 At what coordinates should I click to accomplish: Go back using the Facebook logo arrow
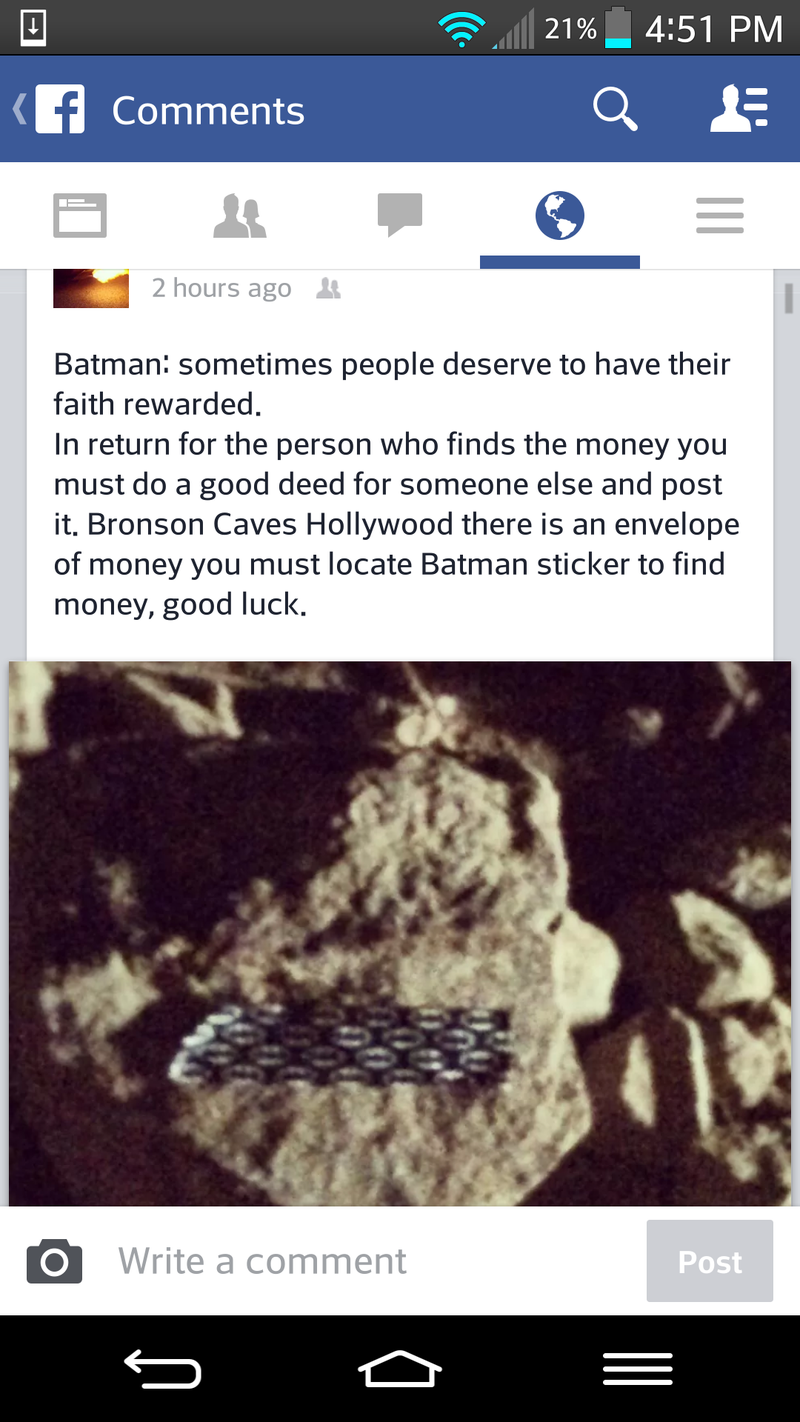50,110
